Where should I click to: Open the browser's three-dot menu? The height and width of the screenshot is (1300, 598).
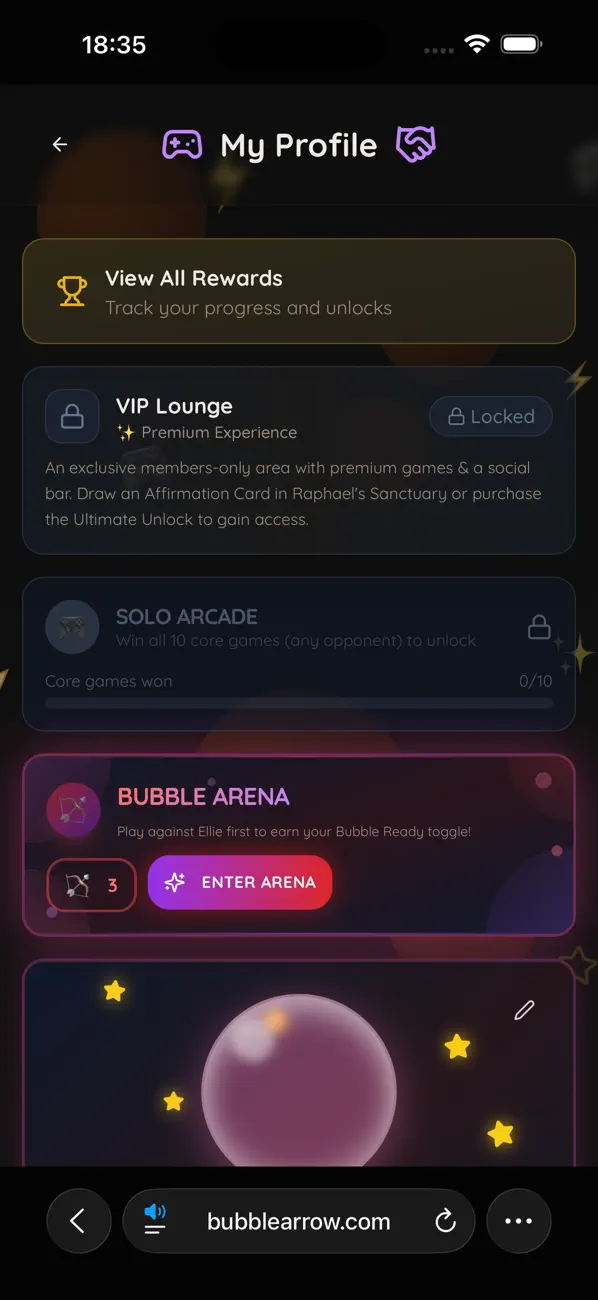[x=518, y=1221]
